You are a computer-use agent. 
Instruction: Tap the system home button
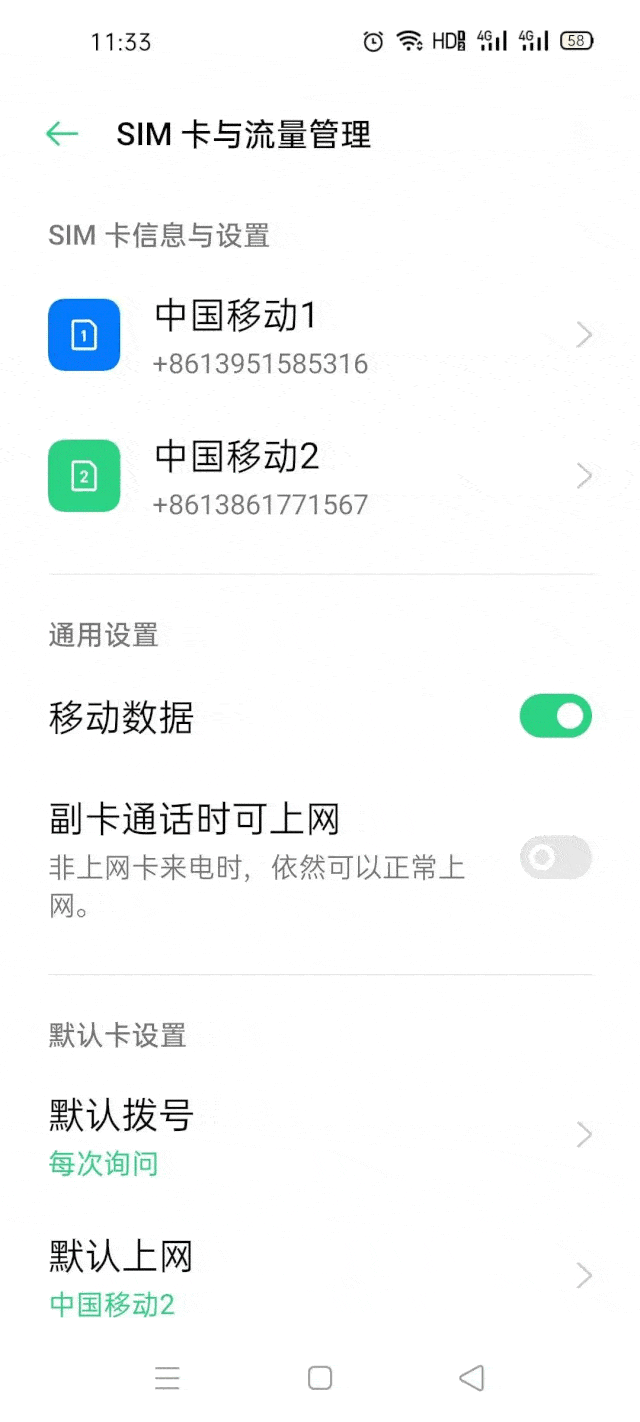[x=320, y=1378]
